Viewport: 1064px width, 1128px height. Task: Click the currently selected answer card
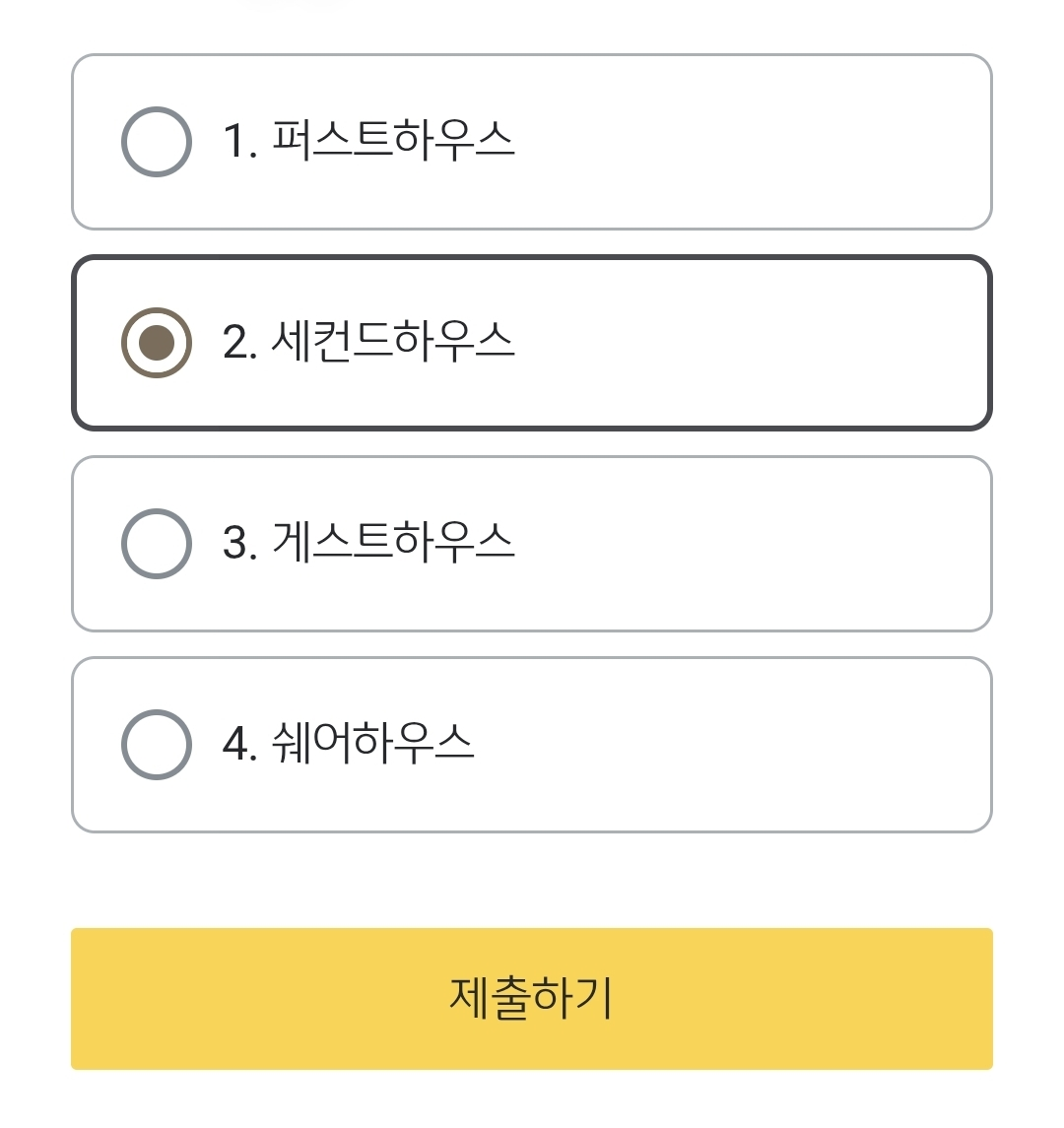pyautogui.click(x=532, y=342)
